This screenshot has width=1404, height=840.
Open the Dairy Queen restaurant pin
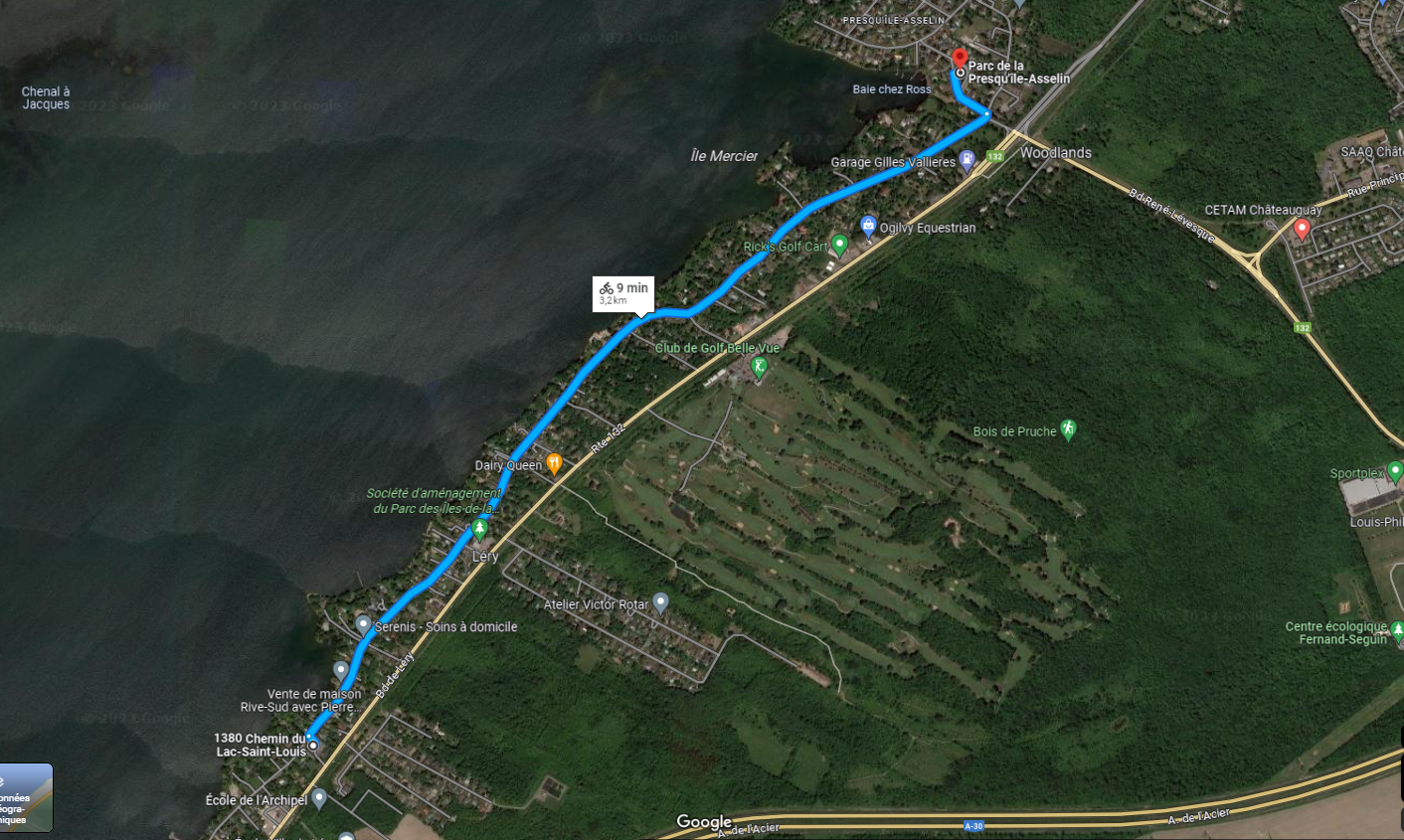pyautogui.click(x=554, y=463)
